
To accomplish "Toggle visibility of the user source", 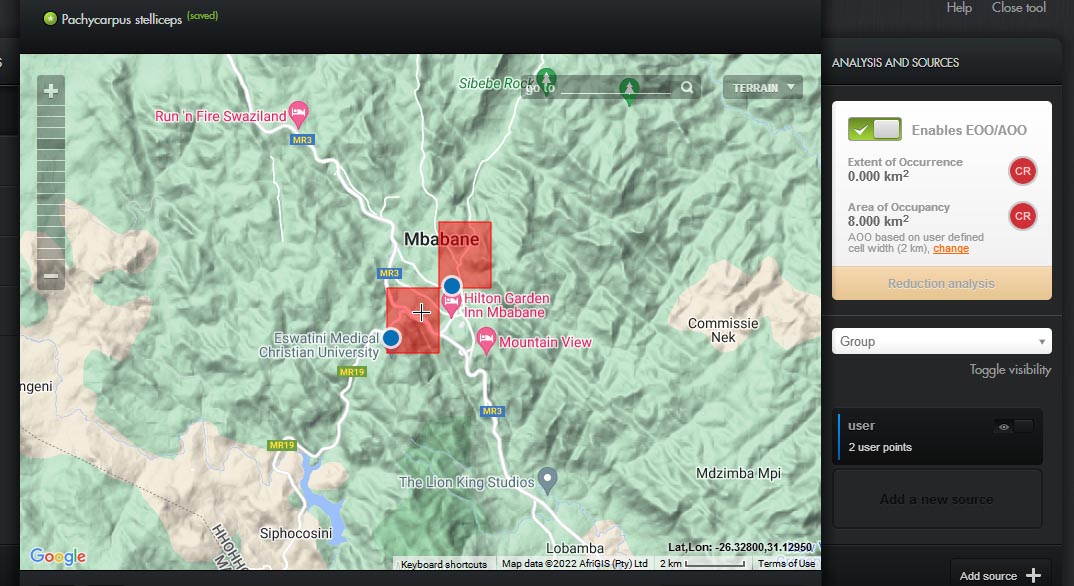I will coord(1014,427).
